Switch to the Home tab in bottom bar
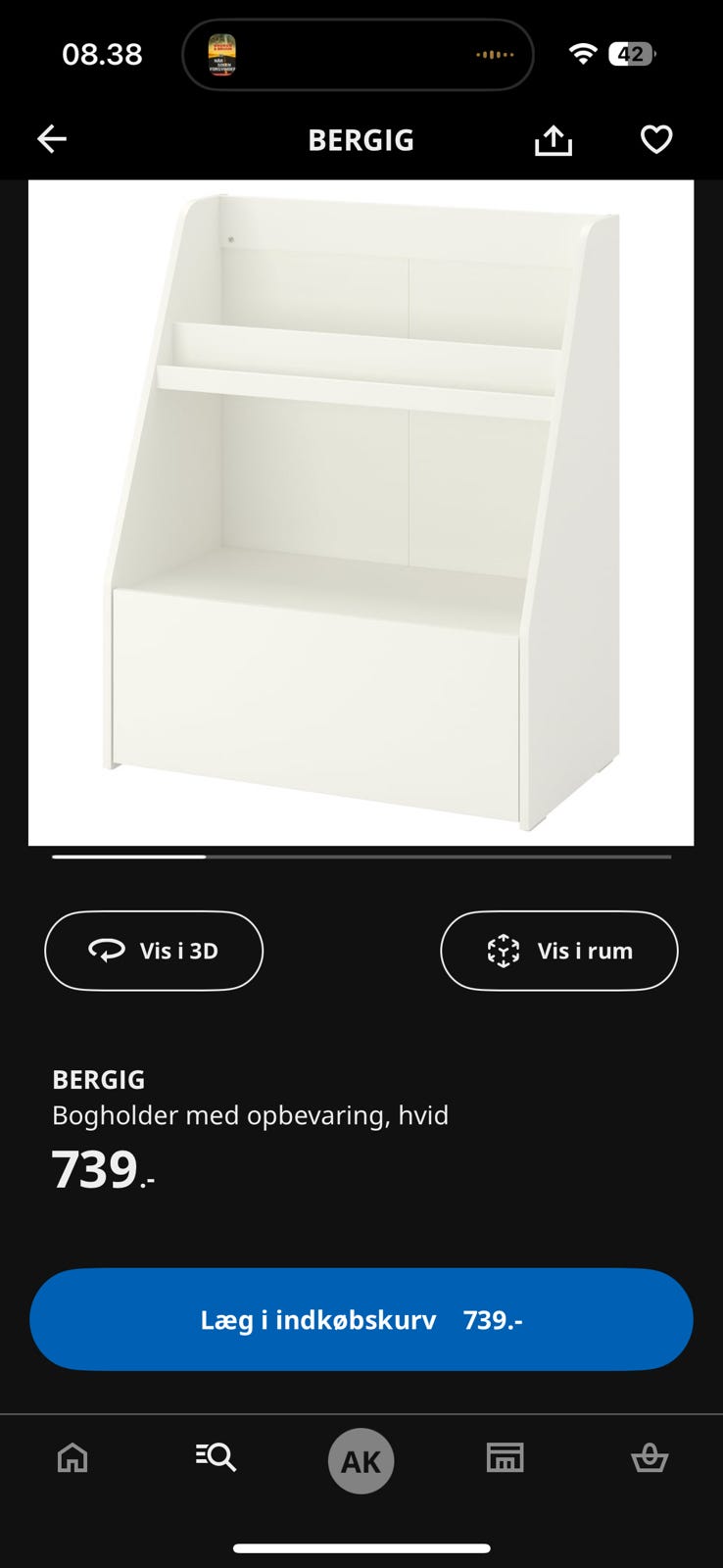Viewport: 723px width, 1568px height. [72, 1458]
